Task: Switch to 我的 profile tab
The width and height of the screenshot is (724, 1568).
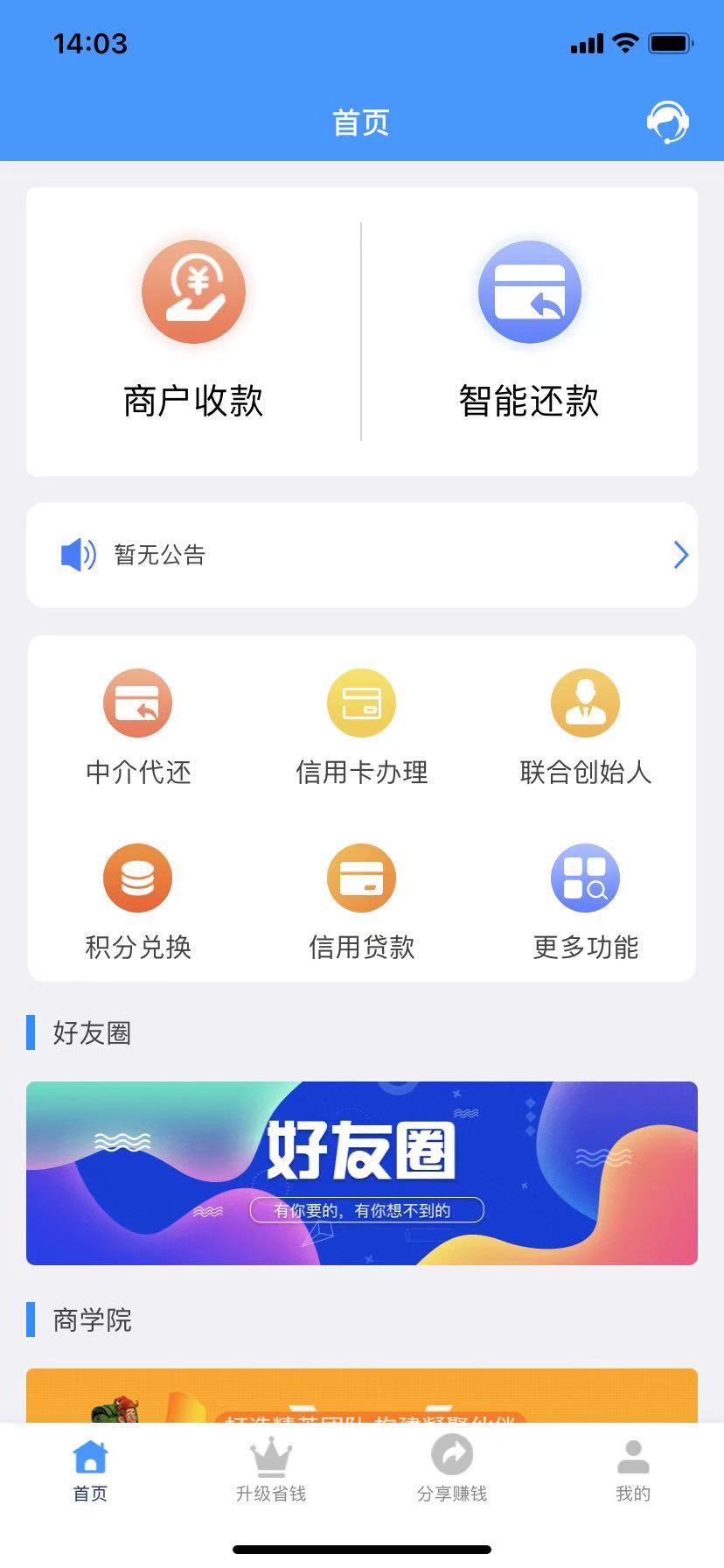Action: [633, 1472]
